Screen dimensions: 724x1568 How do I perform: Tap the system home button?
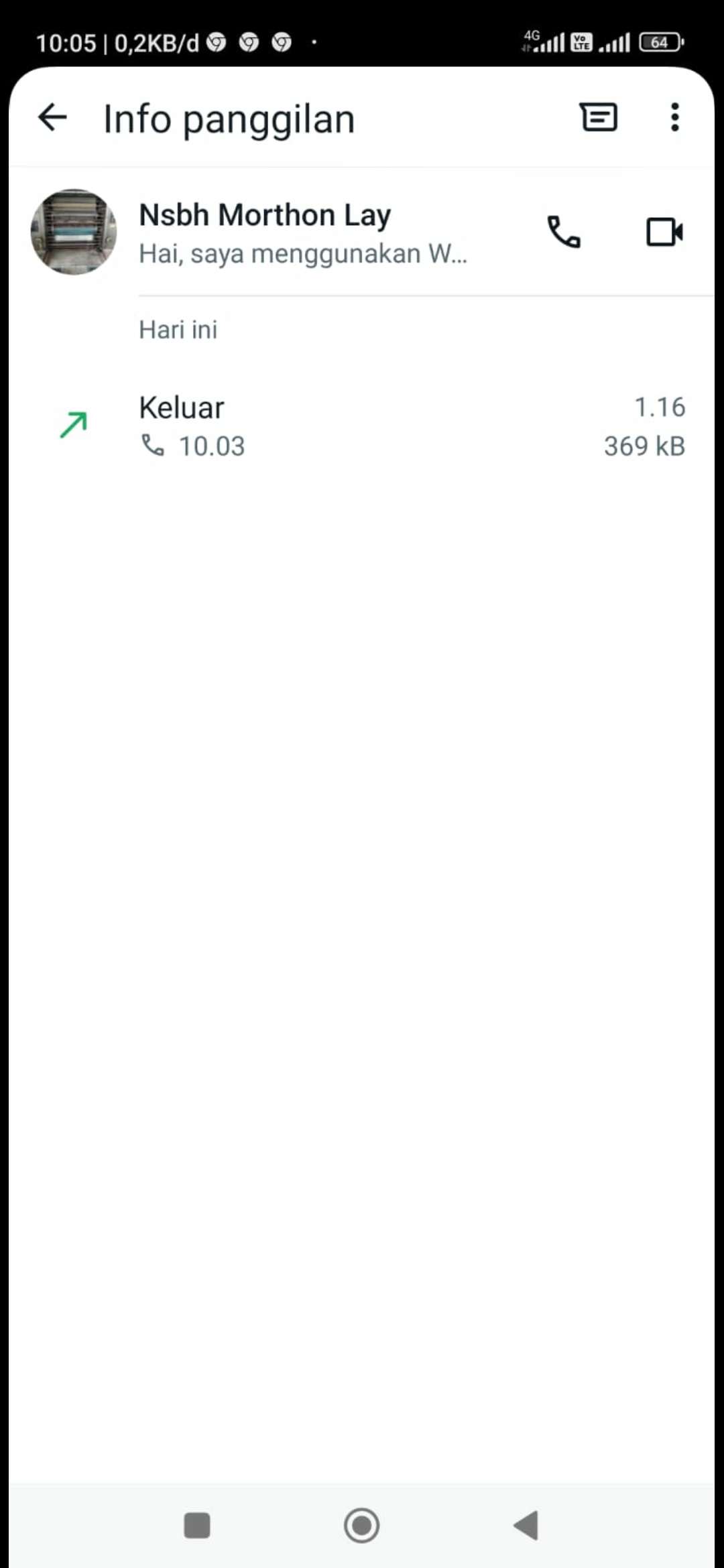(x=361, y=1526)
